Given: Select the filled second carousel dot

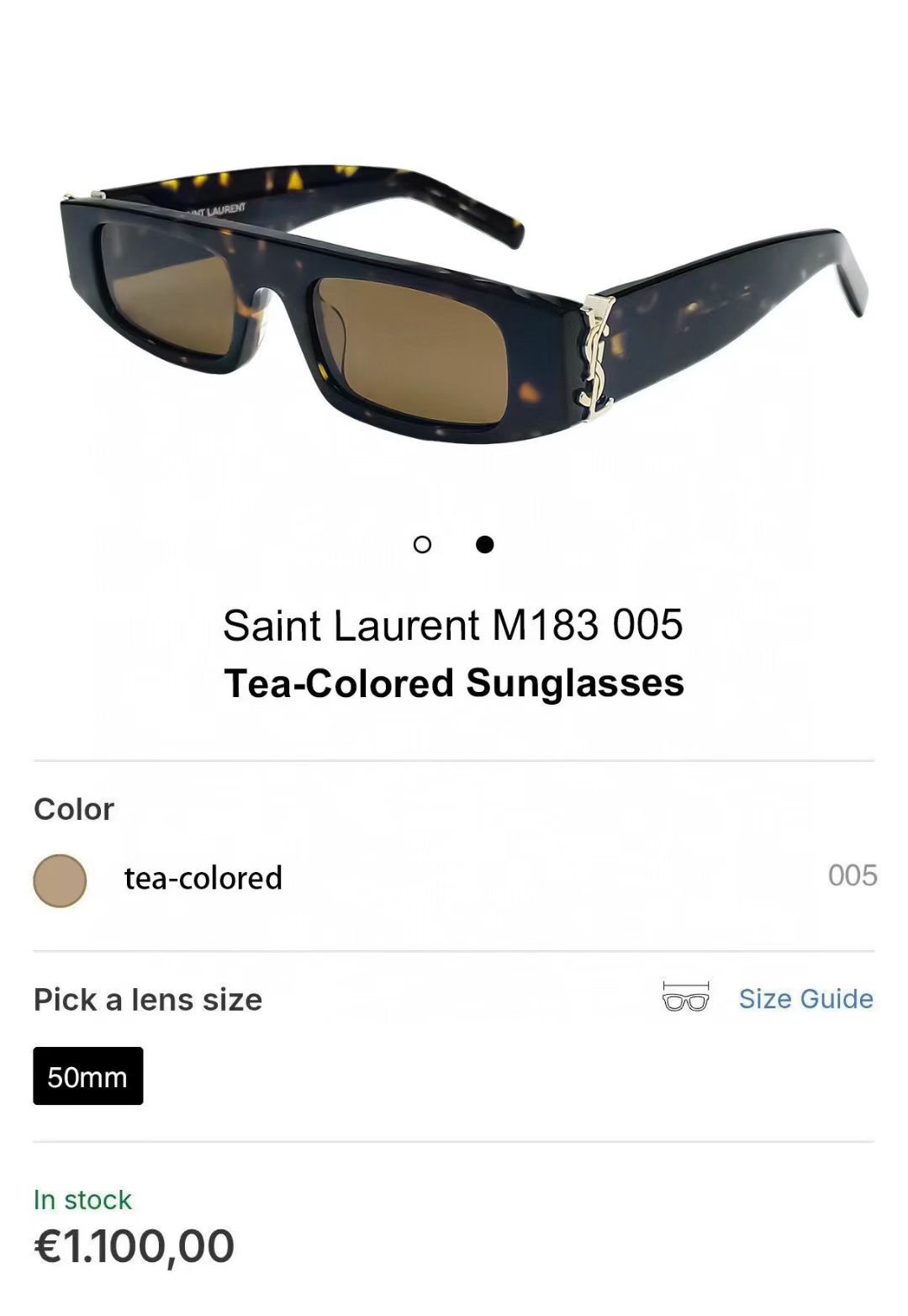Looking at the screenshot, I should click(486, 546).
